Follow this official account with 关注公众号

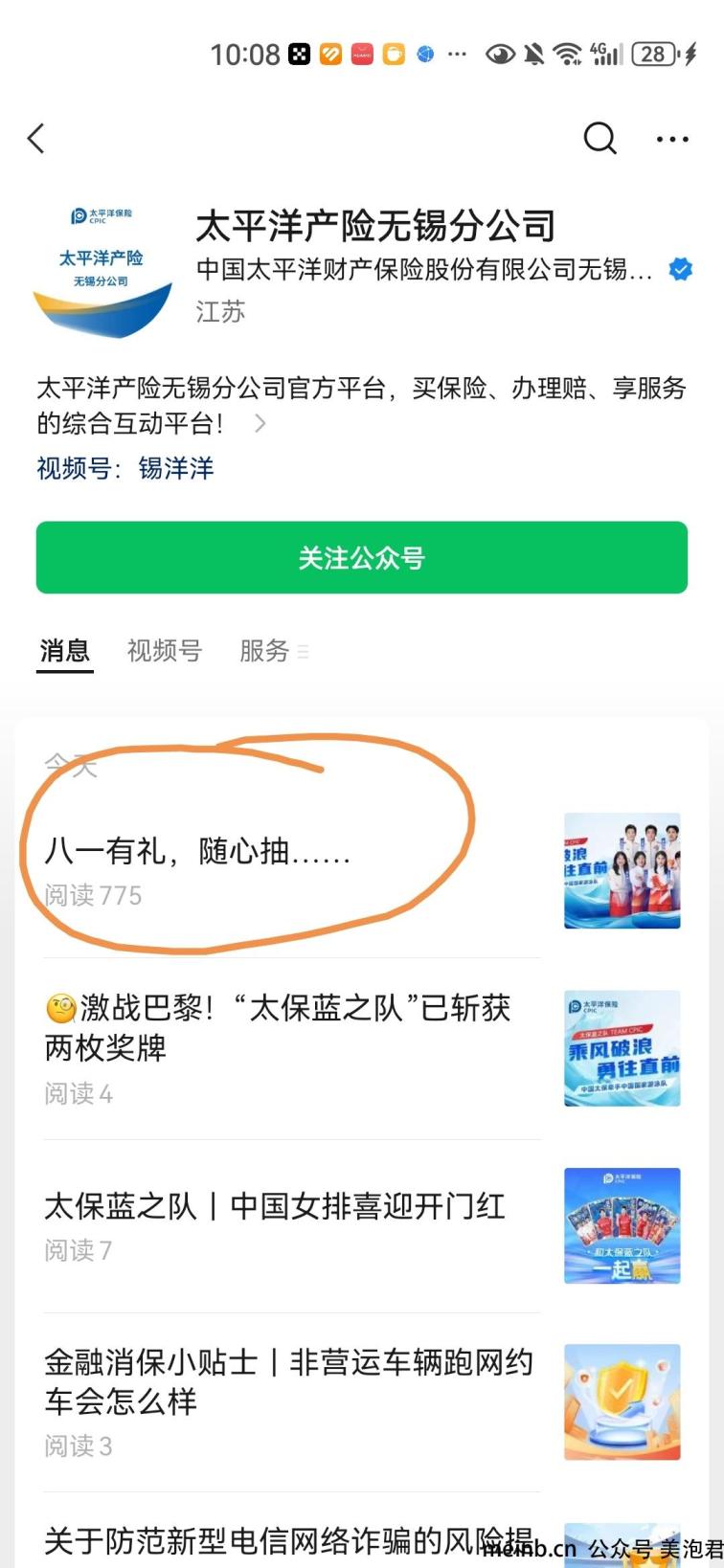[362, 557]
